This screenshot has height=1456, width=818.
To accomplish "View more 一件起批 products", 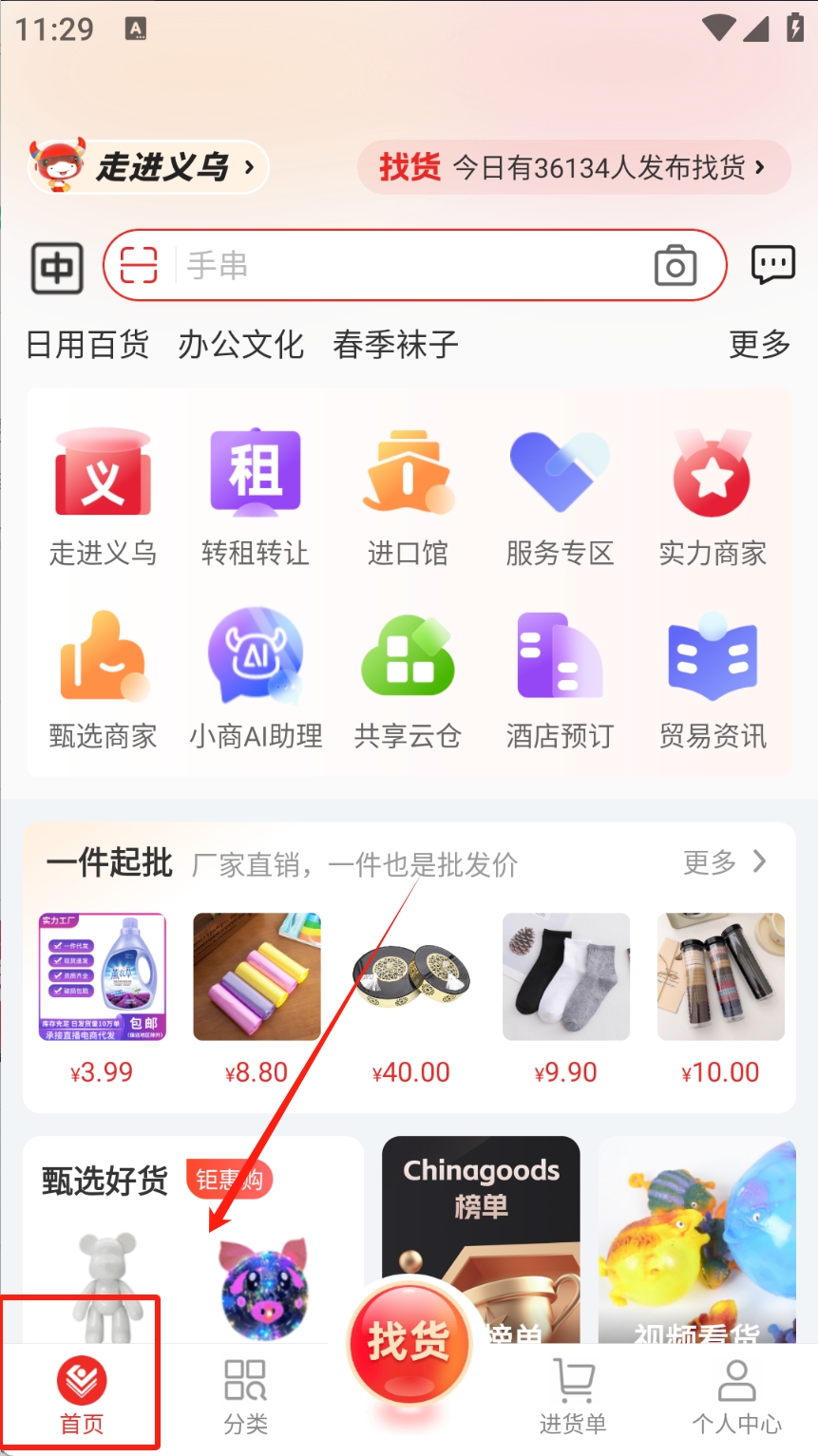I will click(725, 862).
